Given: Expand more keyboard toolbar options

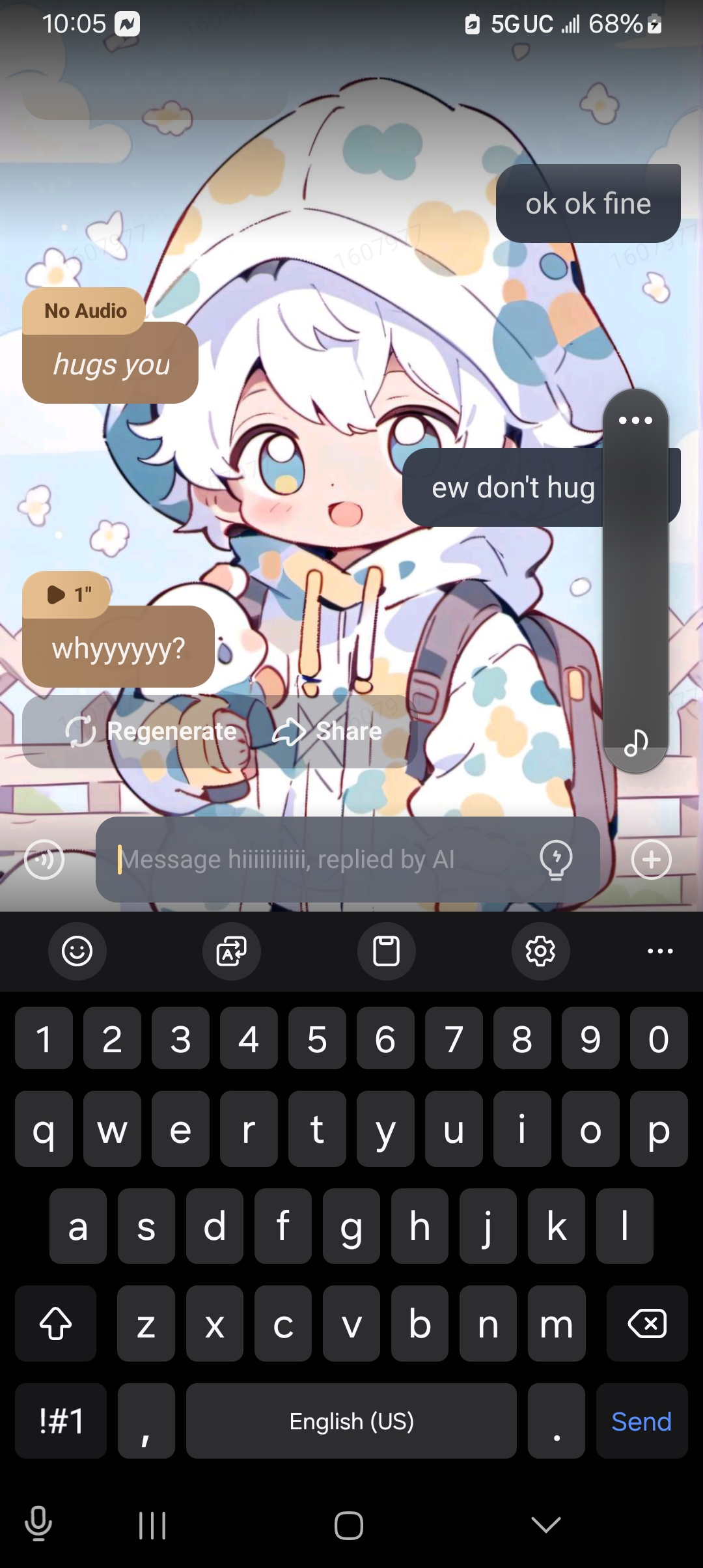Looking at the screenshot, I should pyautogui.click(x=660, y=951).
